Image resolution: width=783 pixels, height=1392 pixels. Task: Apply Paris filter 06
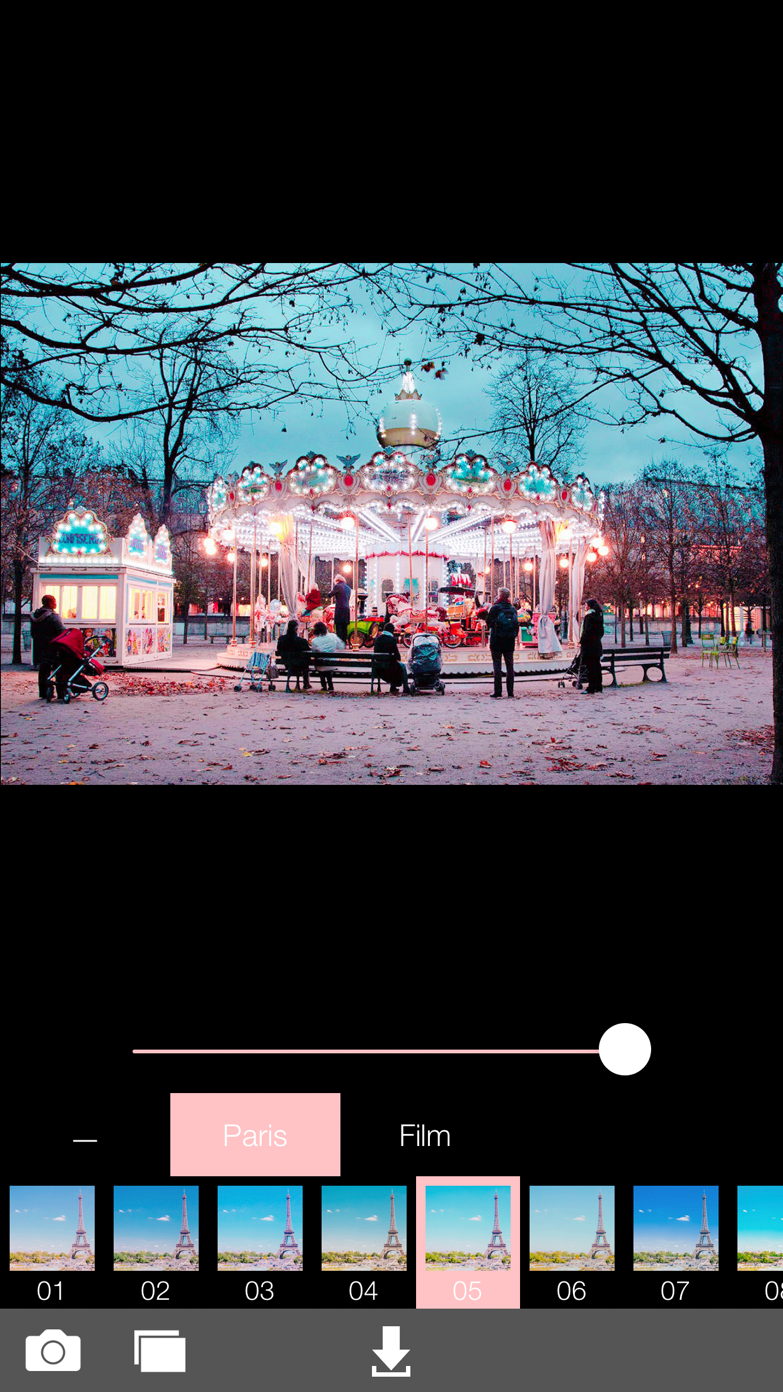(572, 1241)
